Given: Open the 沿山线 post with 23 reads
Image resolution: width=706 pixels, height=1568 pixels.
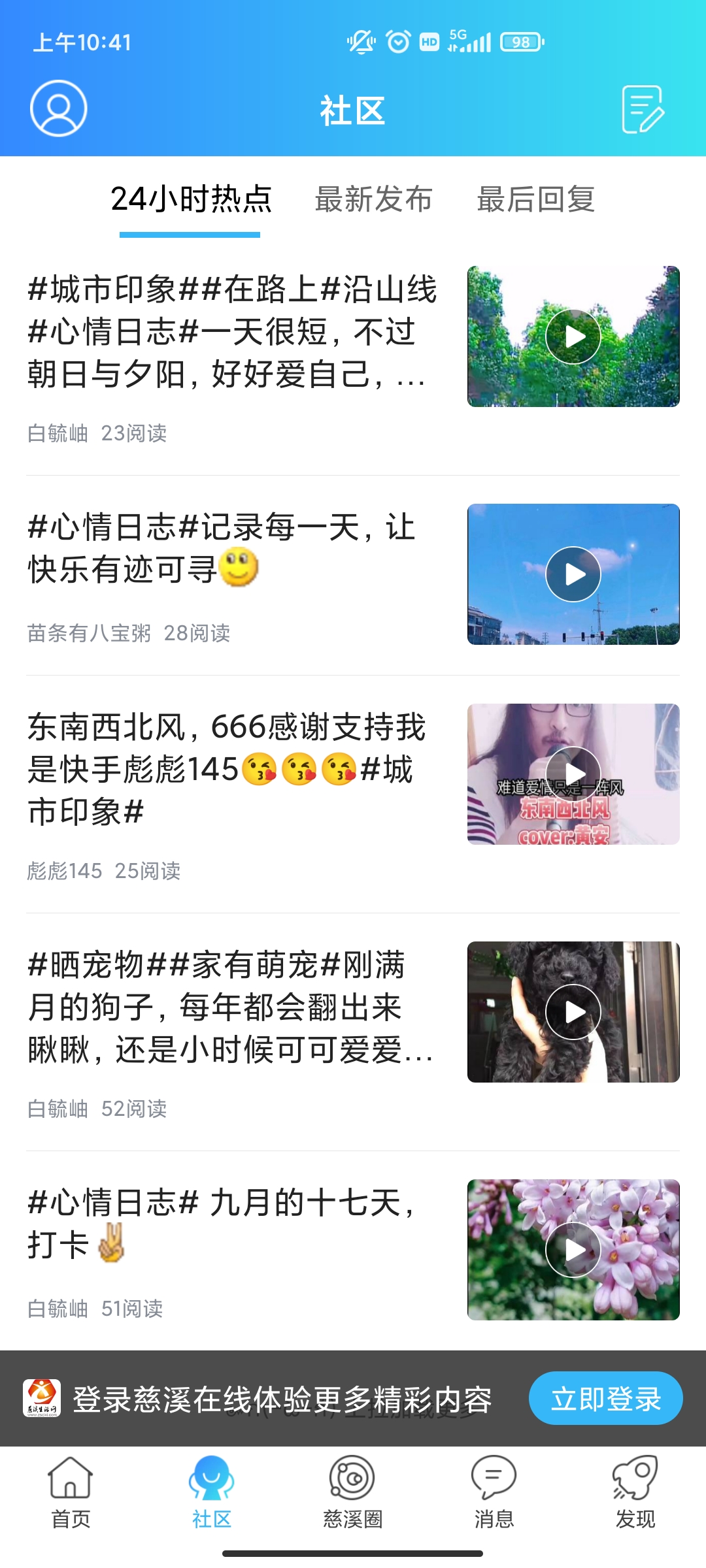Looking at the screenshot, I should click(232, 332).
